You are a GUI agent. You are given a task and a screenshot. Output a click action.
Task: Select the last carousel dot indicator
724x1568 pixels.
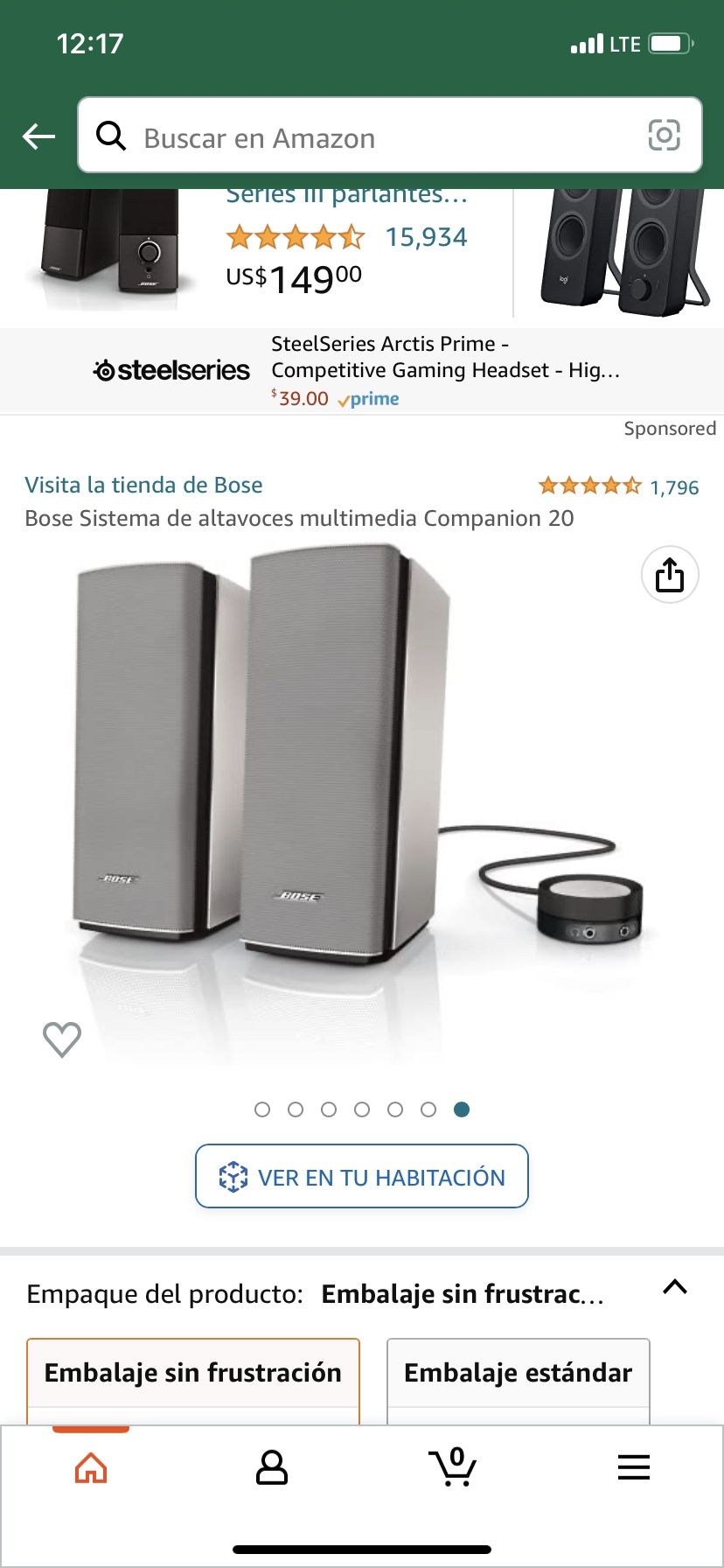pos(462,1109)
